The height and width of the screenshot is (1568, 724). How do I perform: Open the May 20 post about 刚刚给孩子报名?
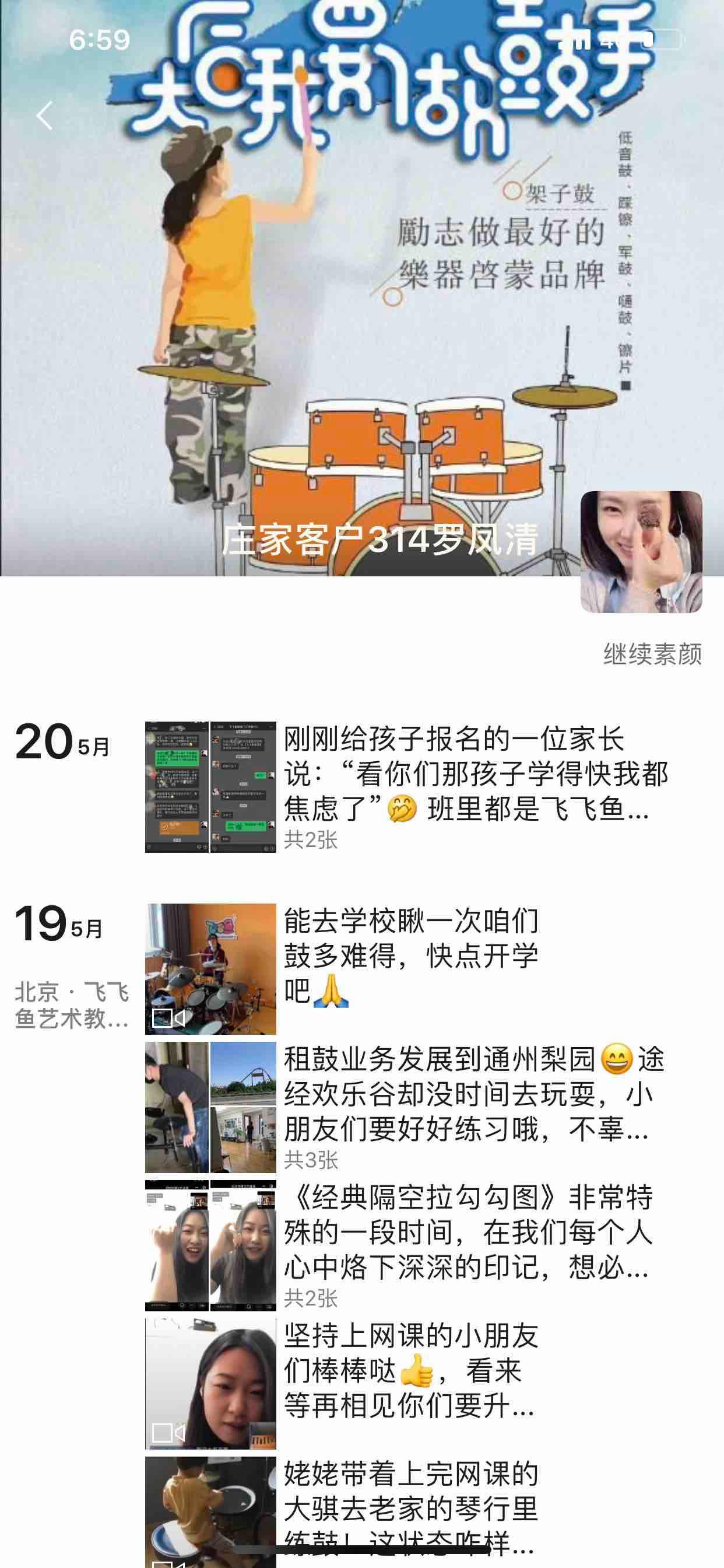coord(406,786)
